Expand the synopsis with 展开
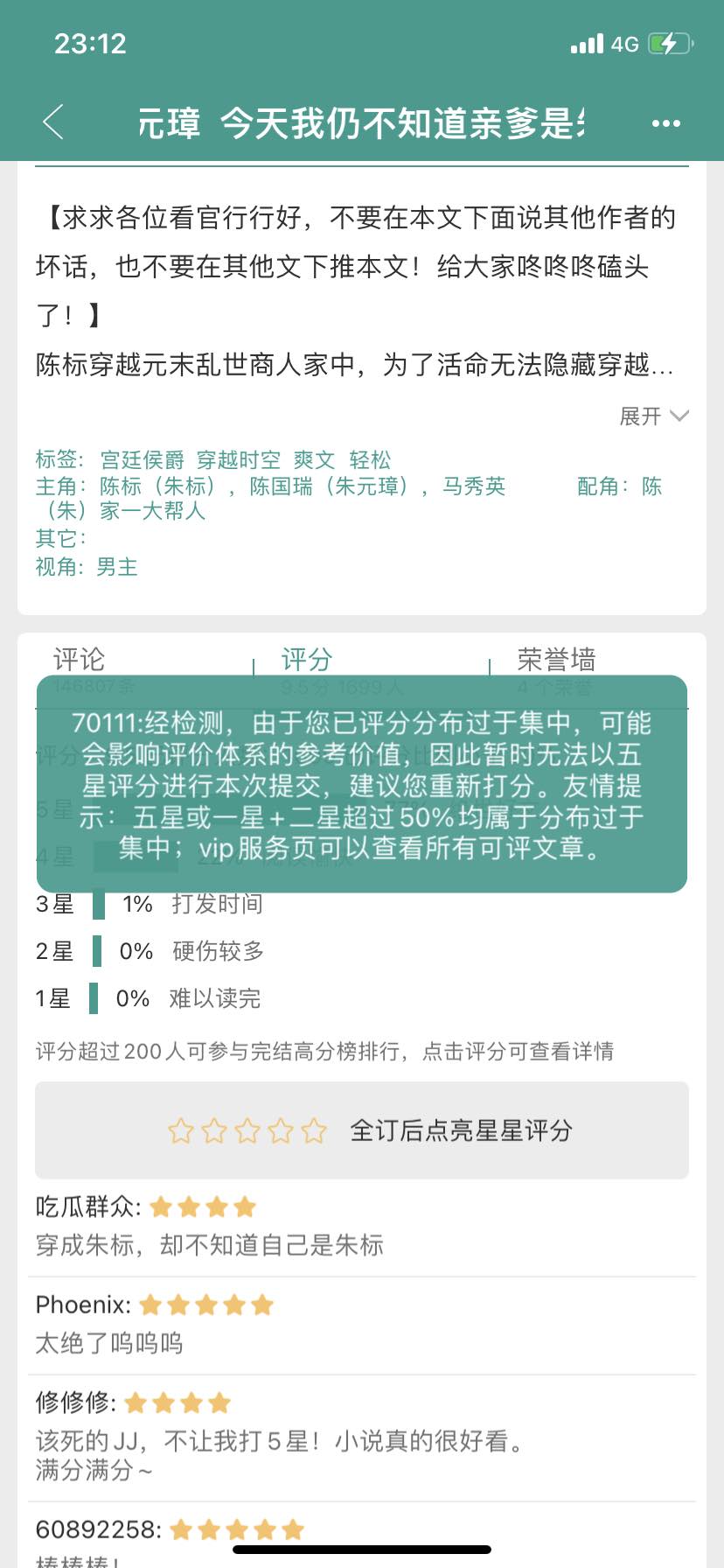Screen dimensions: 724x1568 (653, 416)
